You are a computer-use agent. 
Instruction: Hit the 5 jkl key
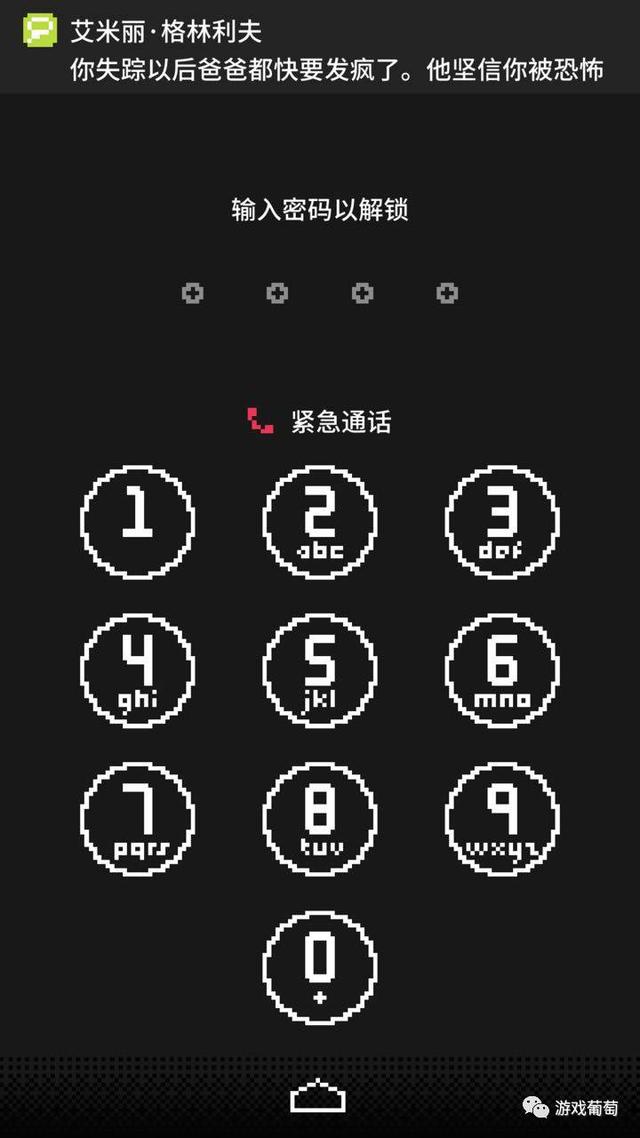(320, 669)
